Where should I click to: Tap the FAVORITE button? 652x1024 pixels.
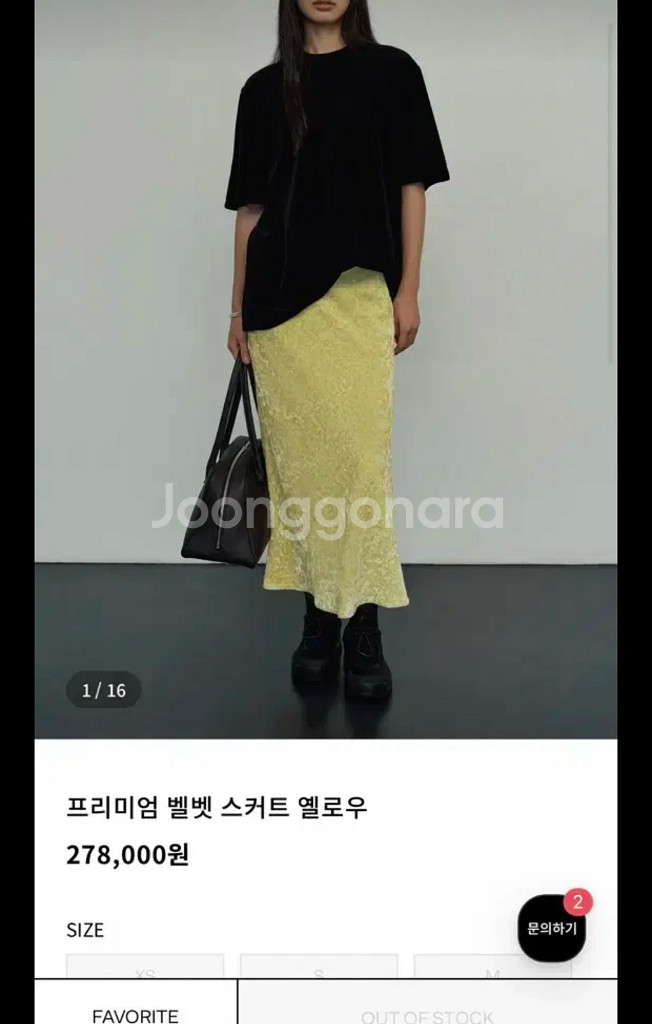(x=135, y=1002)
